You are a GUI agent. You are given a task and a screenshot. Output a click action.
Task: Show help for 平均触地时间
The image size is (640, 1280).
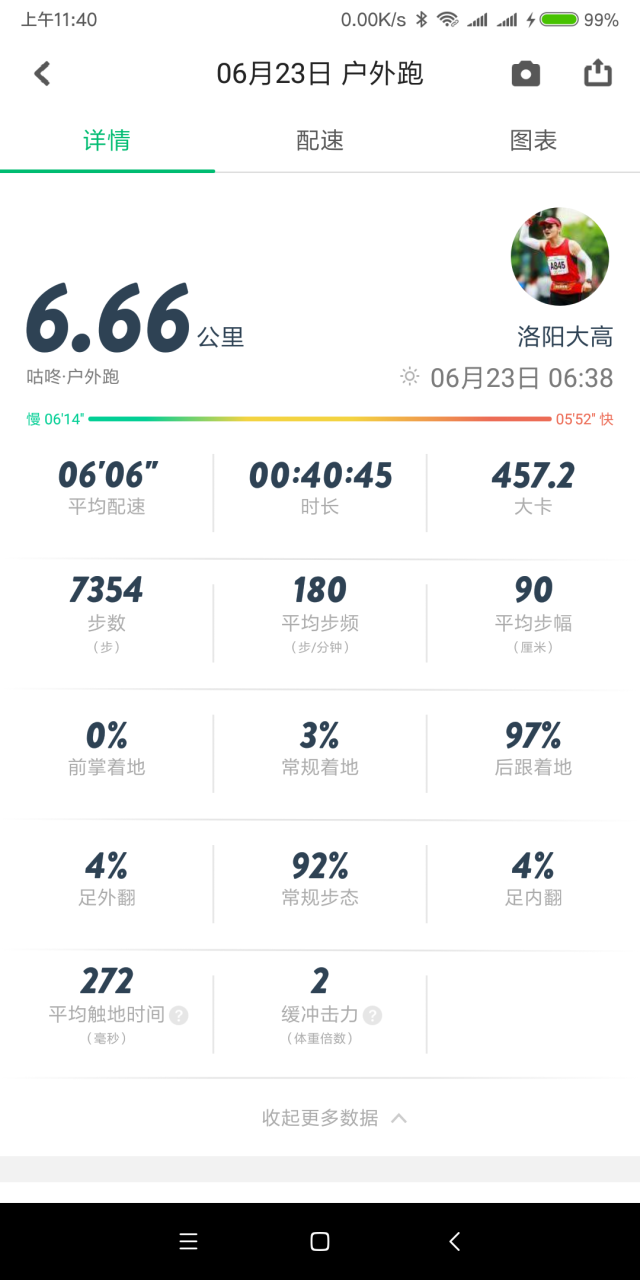coord(179,1015)
